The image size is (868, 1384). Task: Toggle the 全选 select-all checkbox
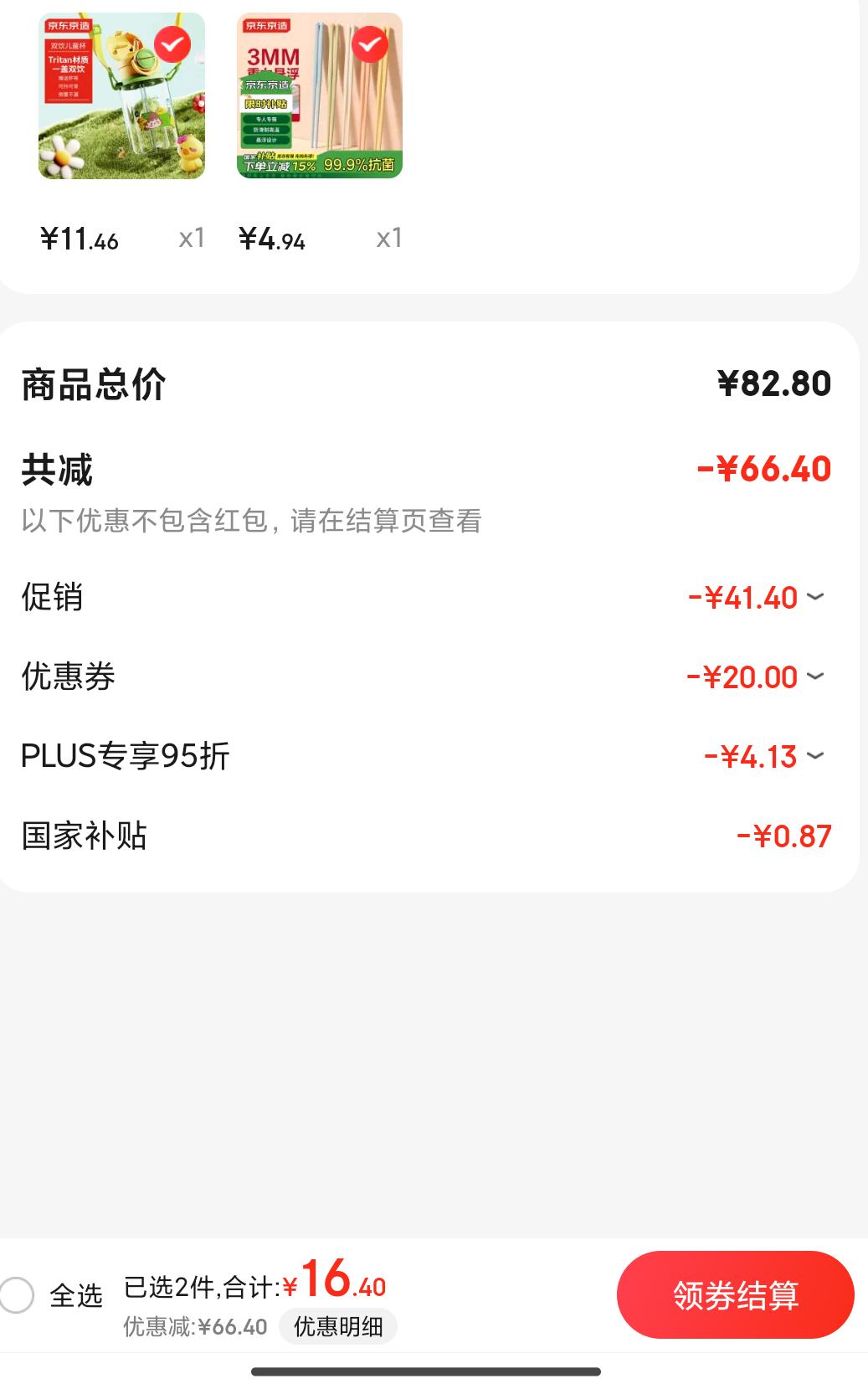[18, 1294]
